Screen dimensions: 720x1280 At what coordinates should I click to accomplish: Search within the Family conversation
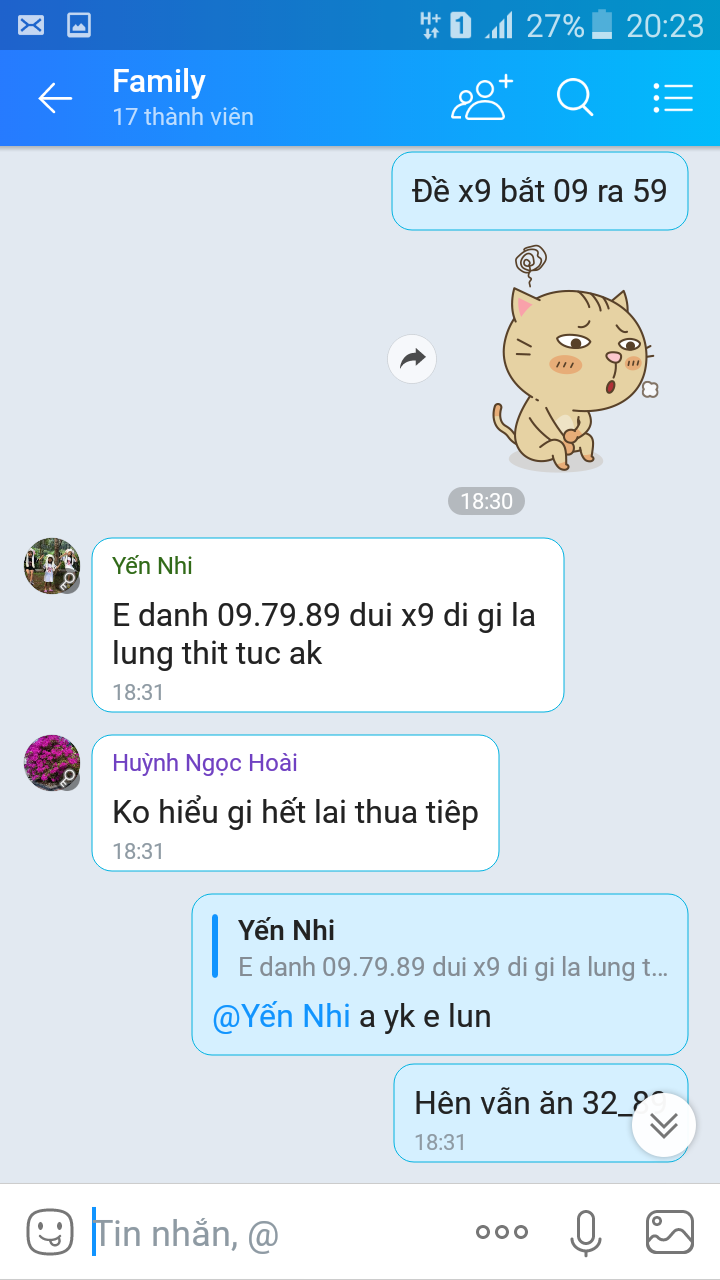pos(575,98)
